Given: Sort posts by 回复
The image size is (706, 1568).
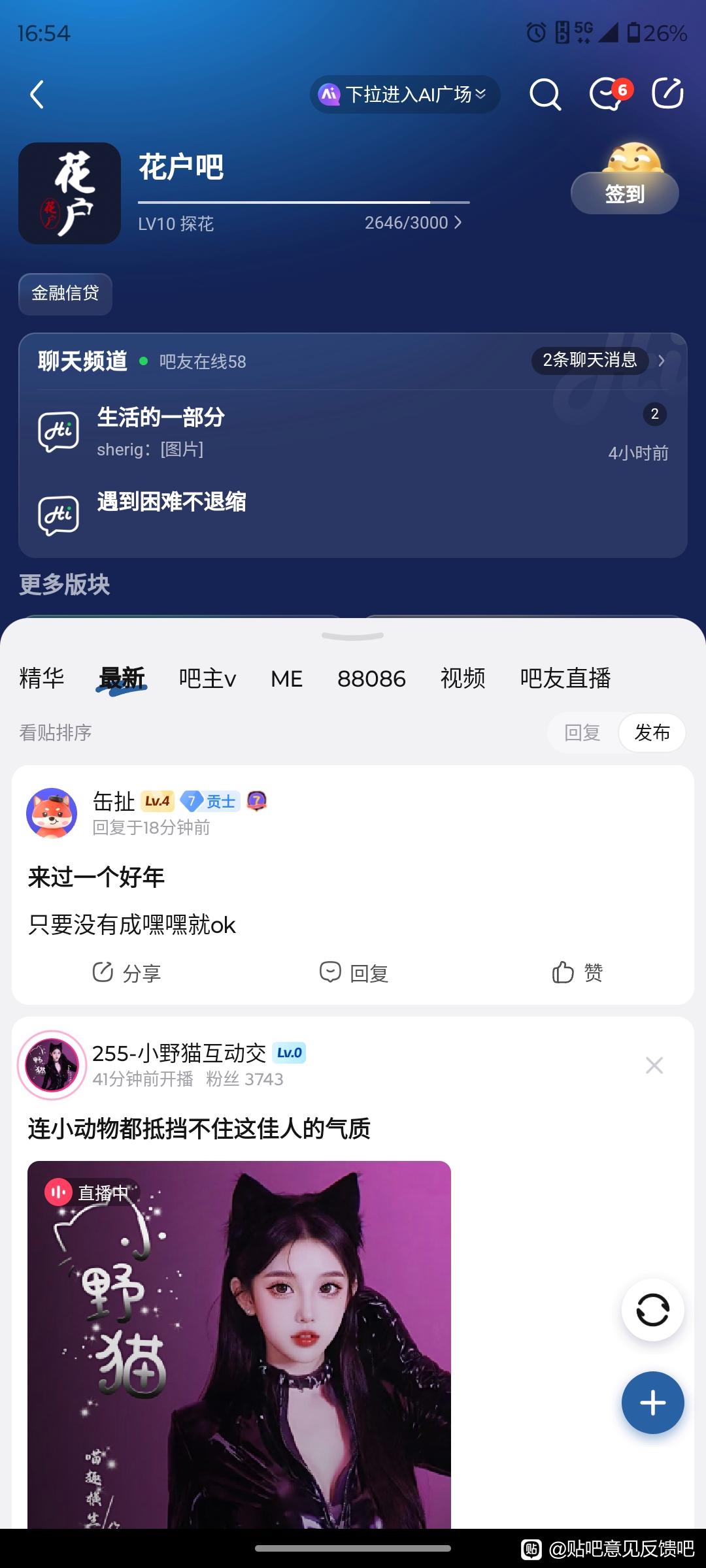Looking at the screenshot, I should pos(582,732).
